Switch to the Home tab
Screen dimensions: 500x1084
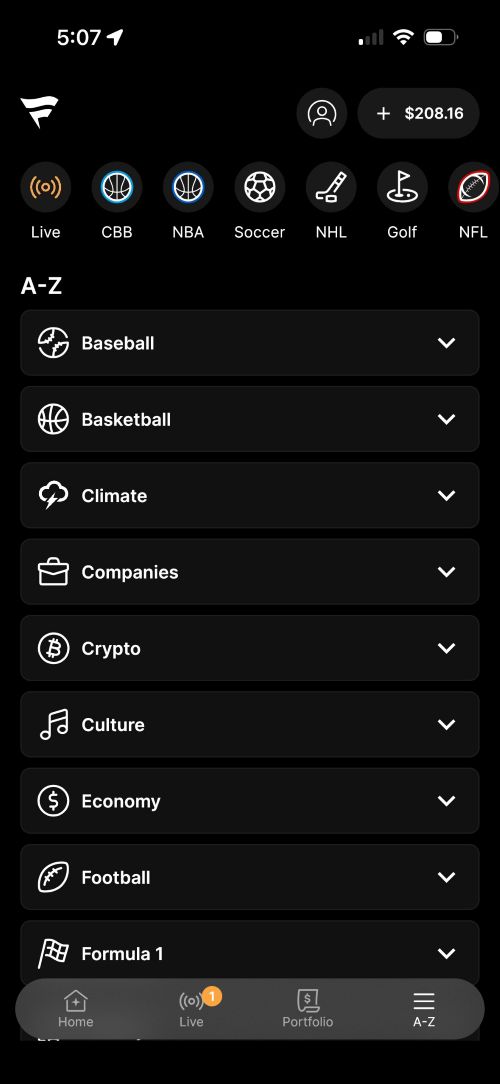[x=75, y=1009]
